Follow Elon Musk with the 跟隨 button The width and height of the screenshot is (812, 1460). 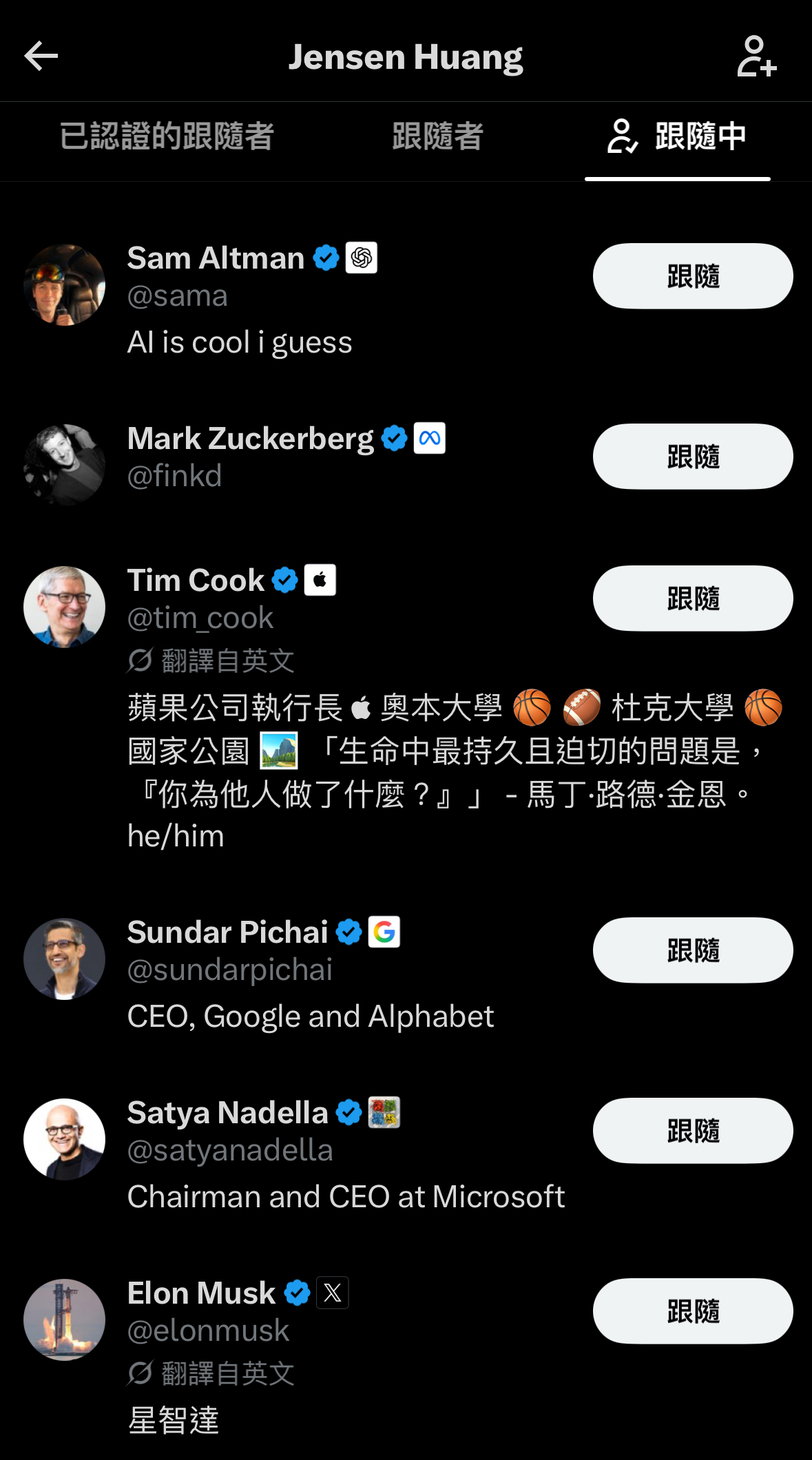693,1311
